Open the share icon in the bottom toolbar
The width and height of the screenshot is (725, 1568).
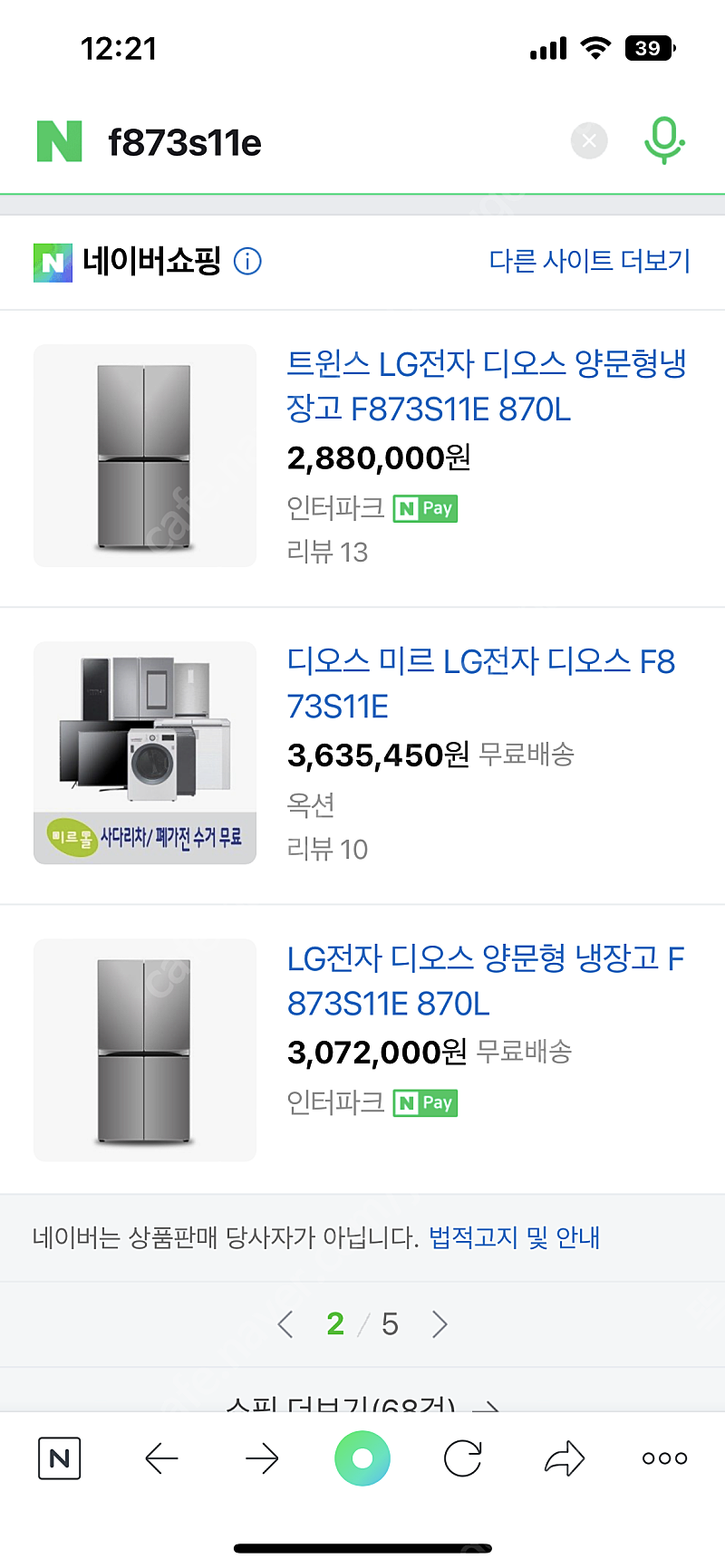pos(563,1458)
